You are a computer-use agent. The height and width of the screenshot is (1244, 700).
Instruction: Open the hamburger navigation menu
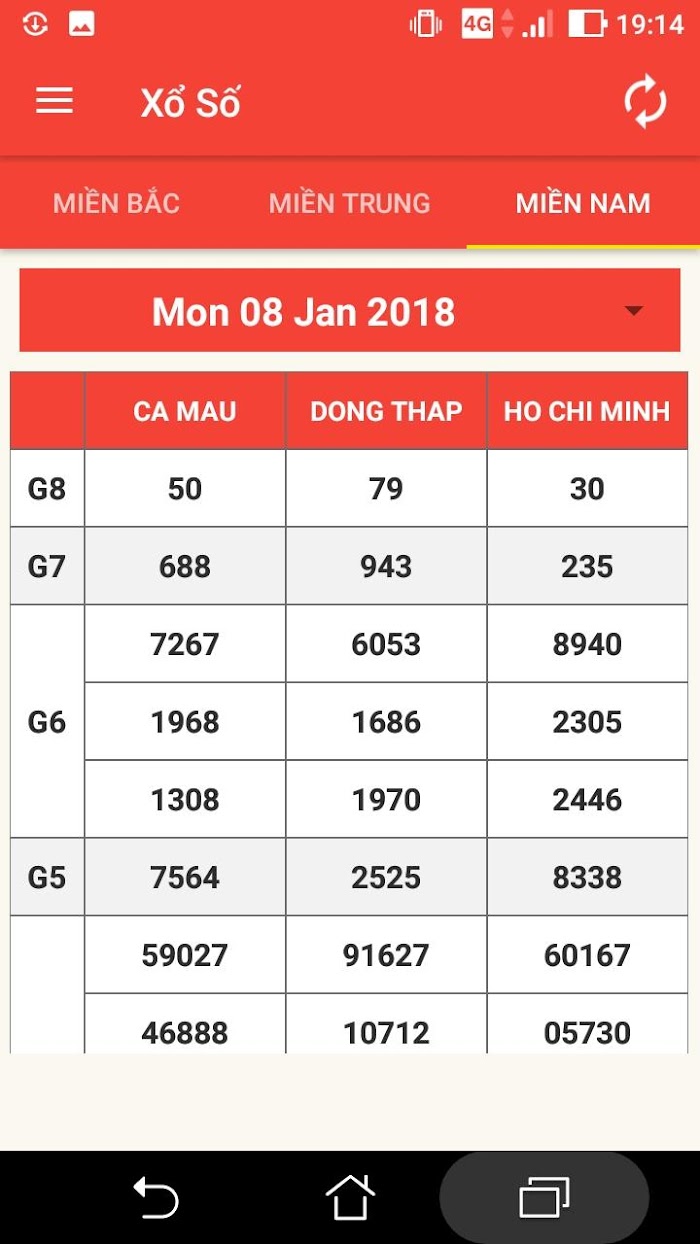(55, 102)
